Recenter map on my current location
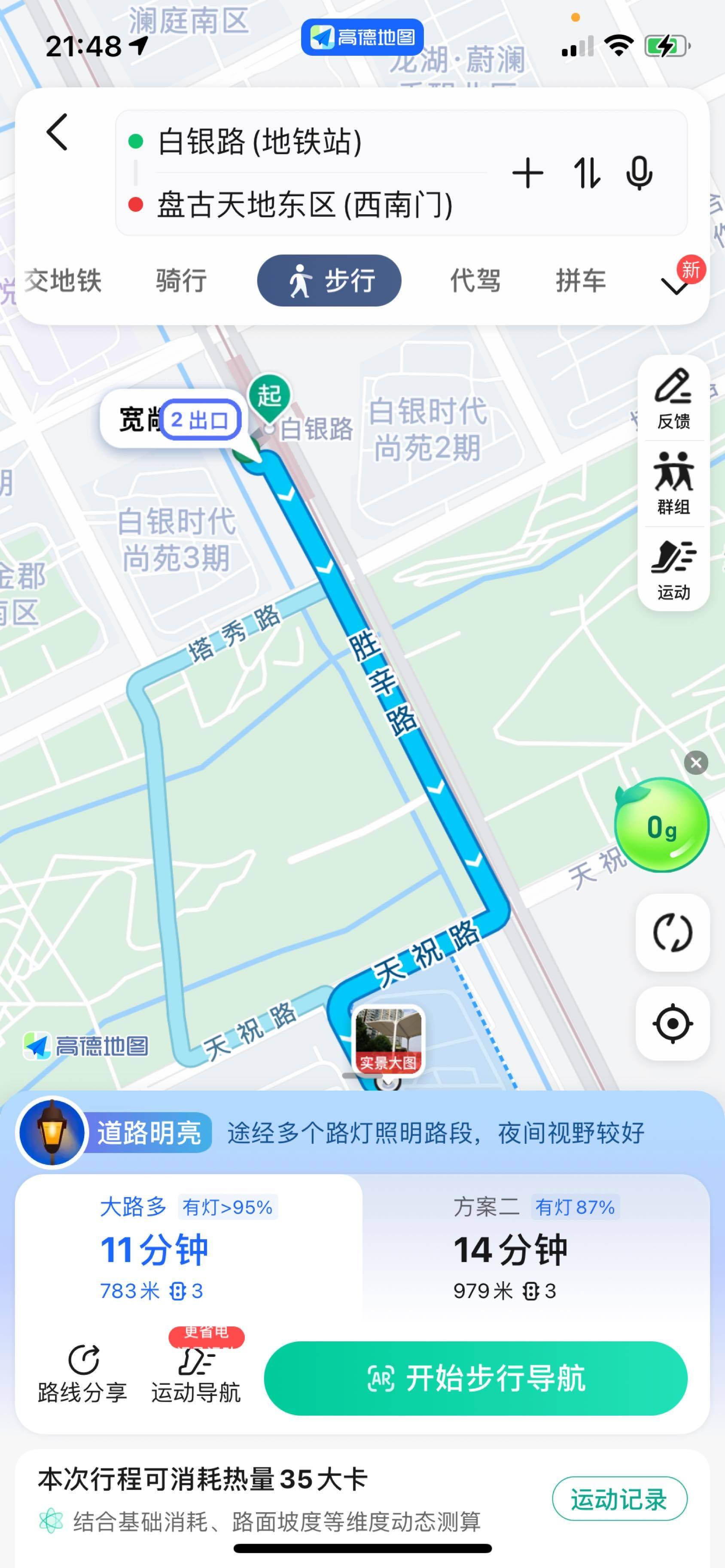The height and width of the screenshot is (1568, 725). point(673,1023)
